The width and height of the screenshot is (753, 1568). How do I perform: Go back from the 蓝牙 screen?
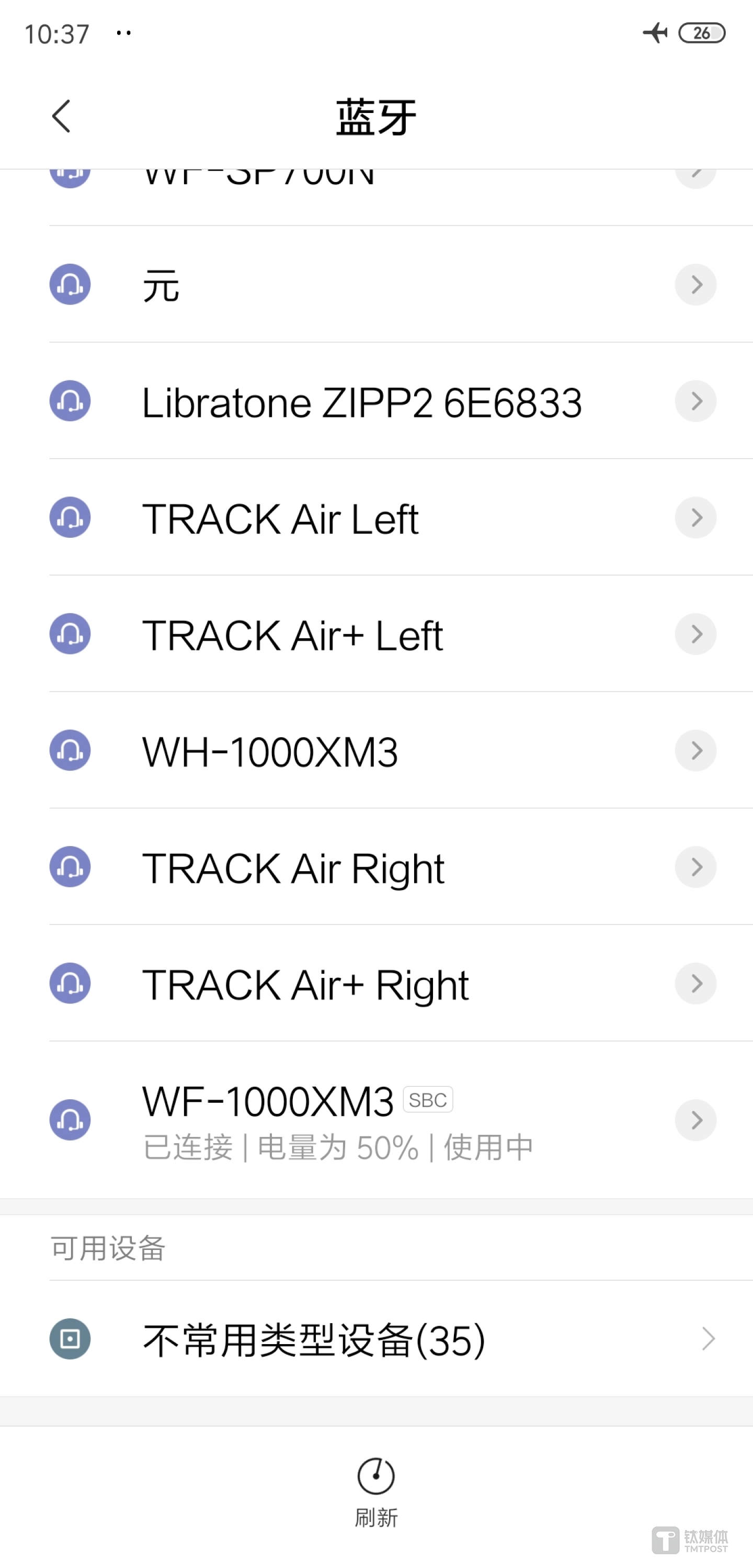coord(61,116)
